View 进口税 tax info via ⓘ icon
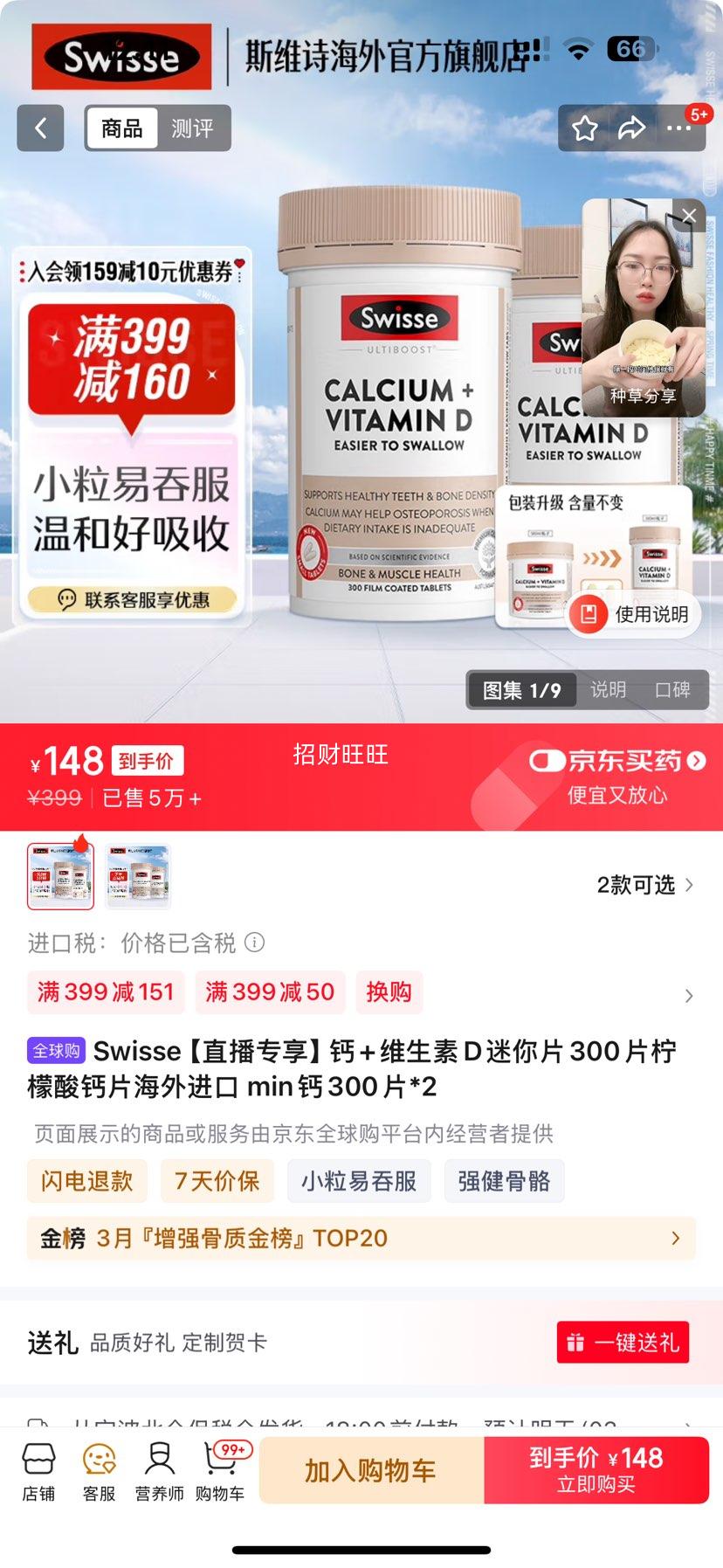This screenshot has height=1568, width=723. (x=254, y=943)
